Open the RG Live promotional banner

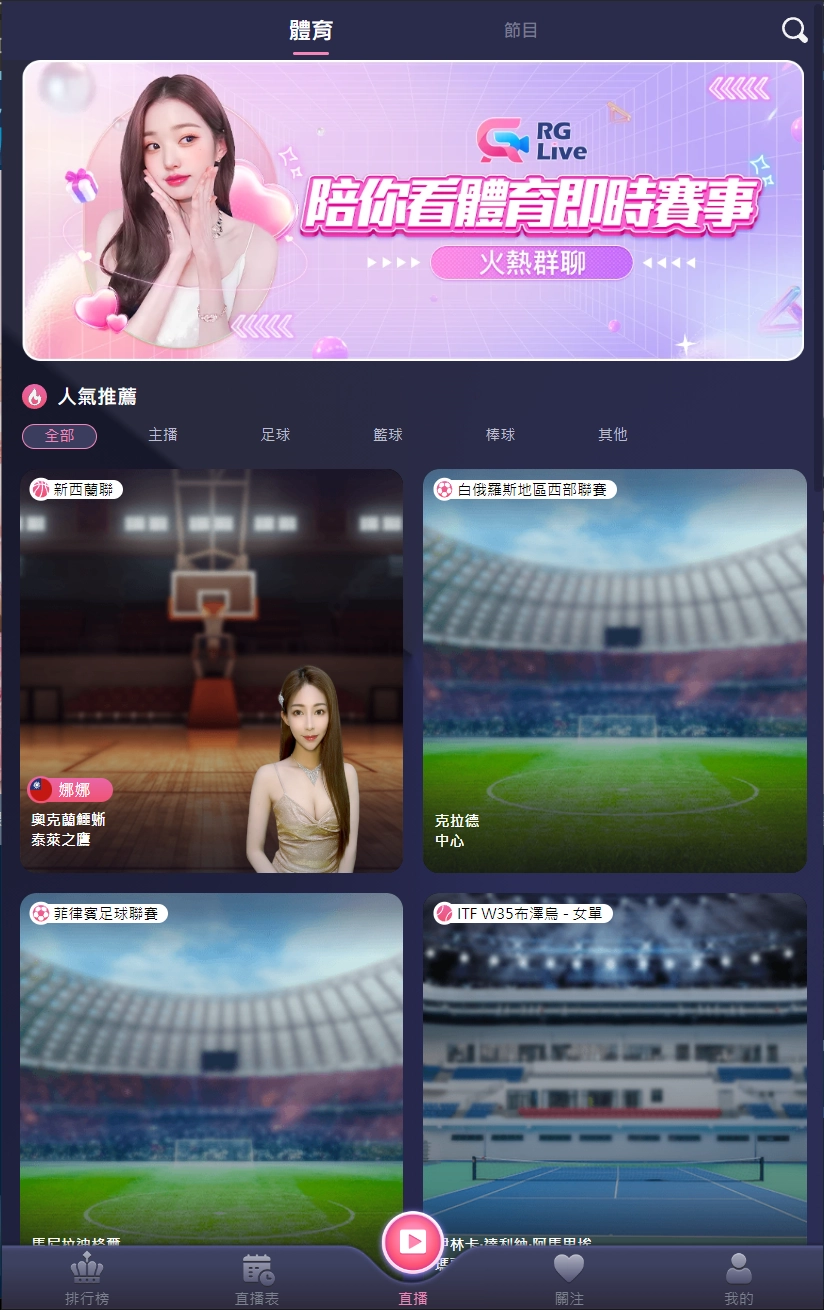click(x=413, y=210)
